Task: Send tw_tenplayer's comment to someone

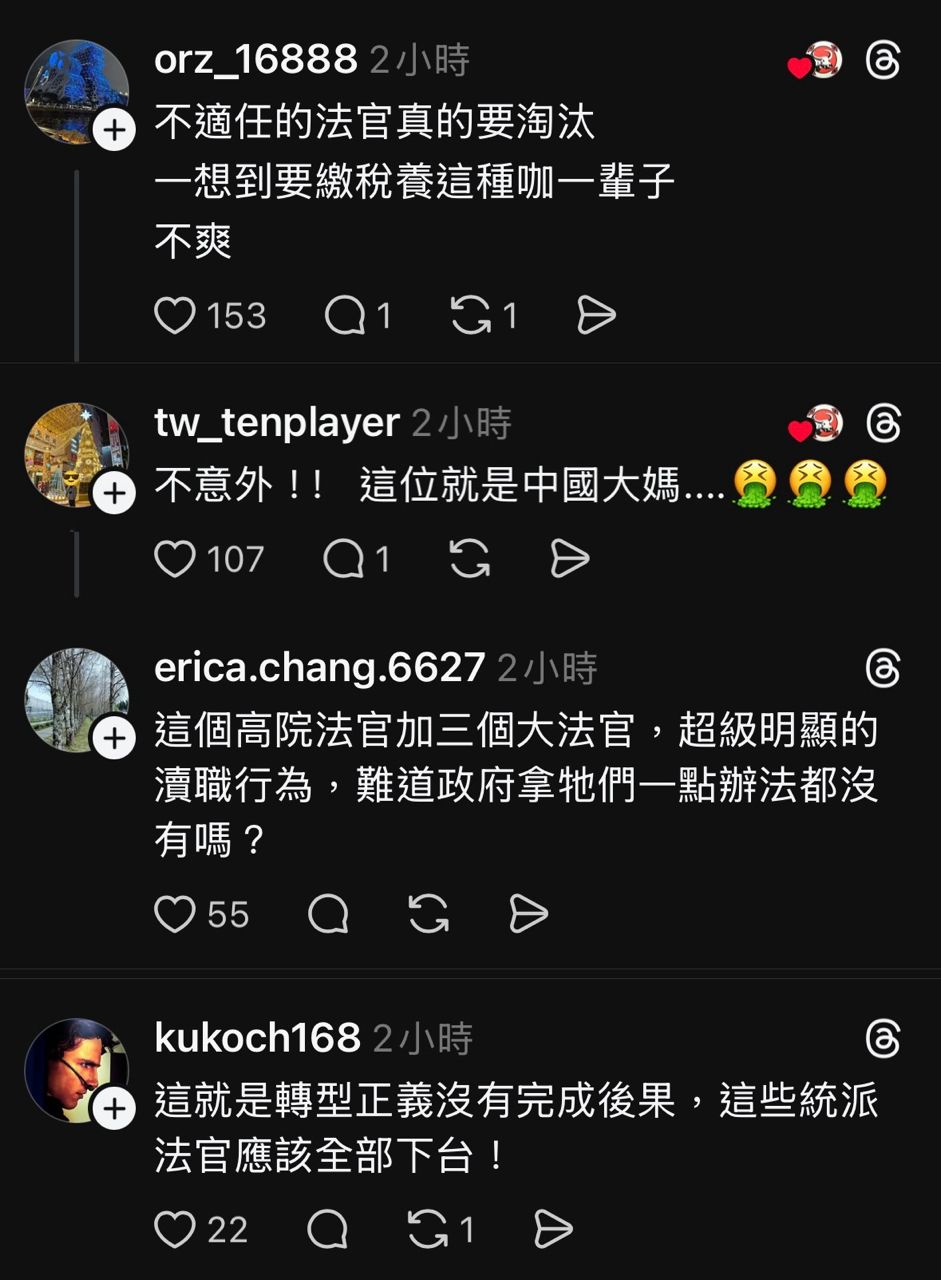Action: click(570, 560)
